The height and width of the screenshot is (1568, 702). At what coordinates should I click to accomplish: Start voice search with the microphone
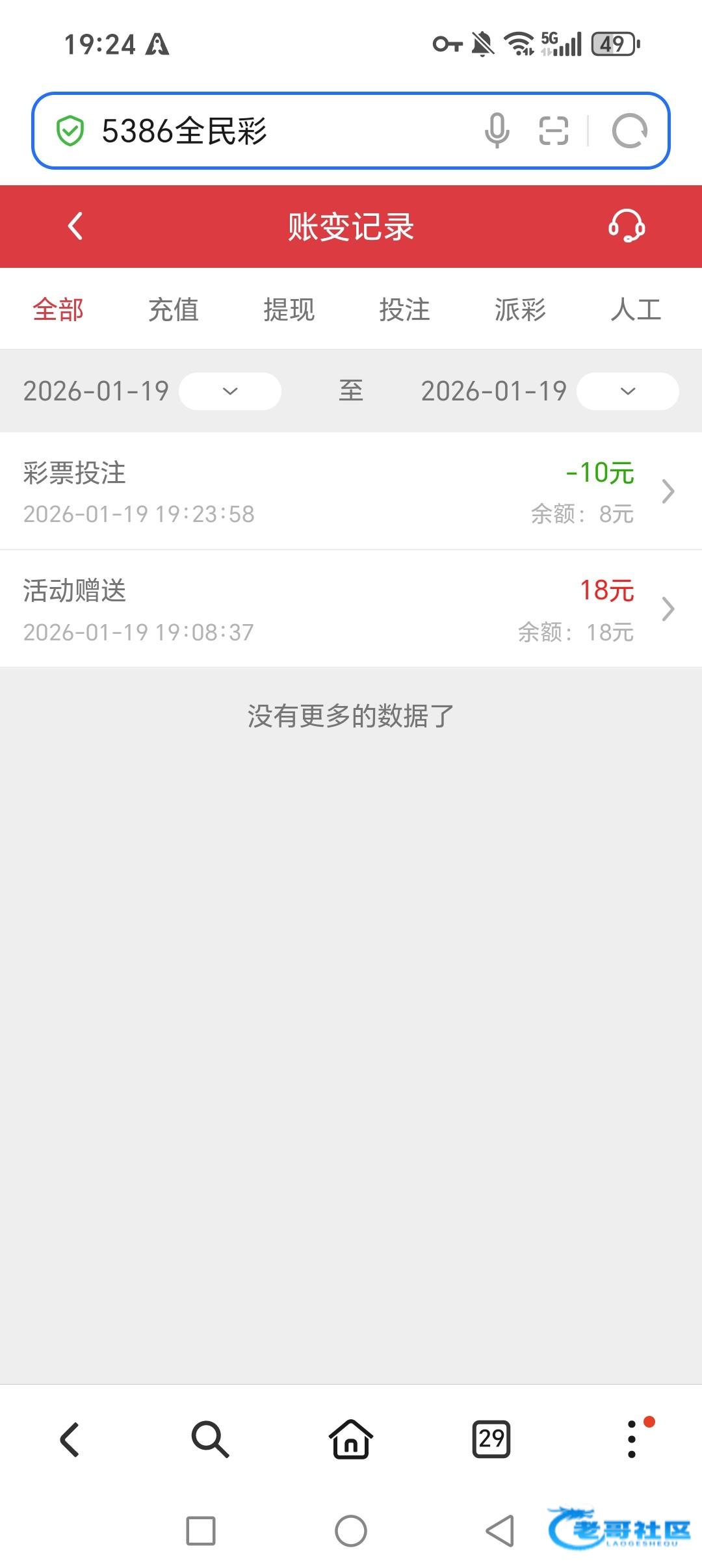click(x=497, y=131)
